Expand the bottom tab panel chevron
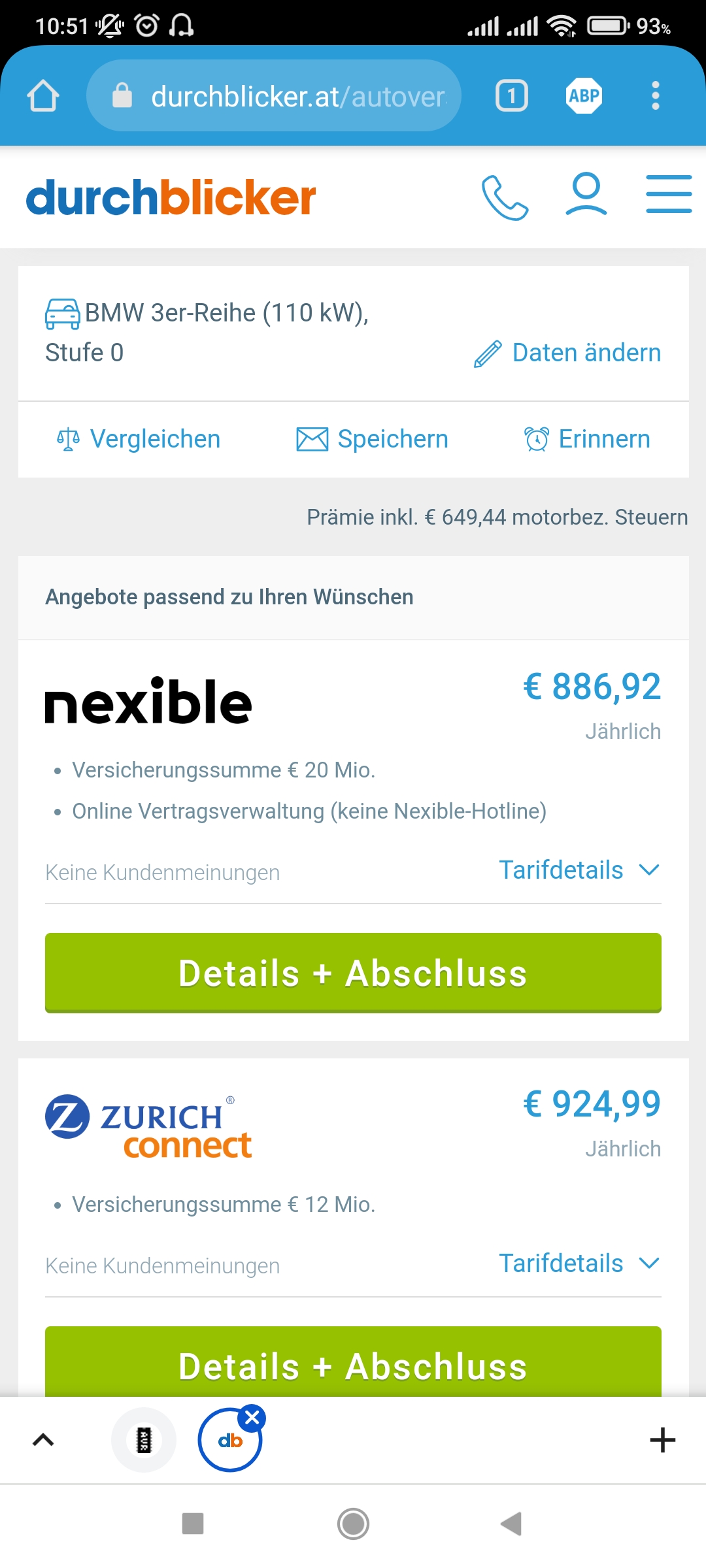 [43, 1440]
